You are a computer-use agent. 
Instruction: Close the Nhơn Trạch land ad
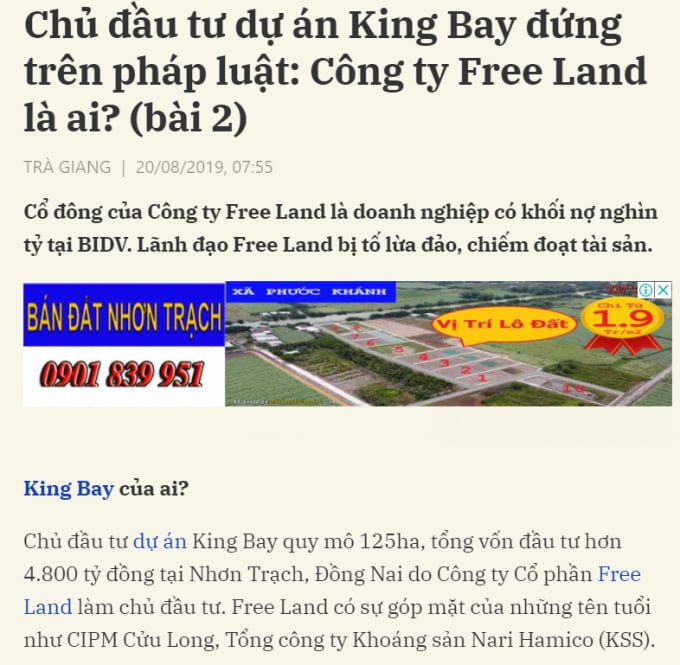663,290
